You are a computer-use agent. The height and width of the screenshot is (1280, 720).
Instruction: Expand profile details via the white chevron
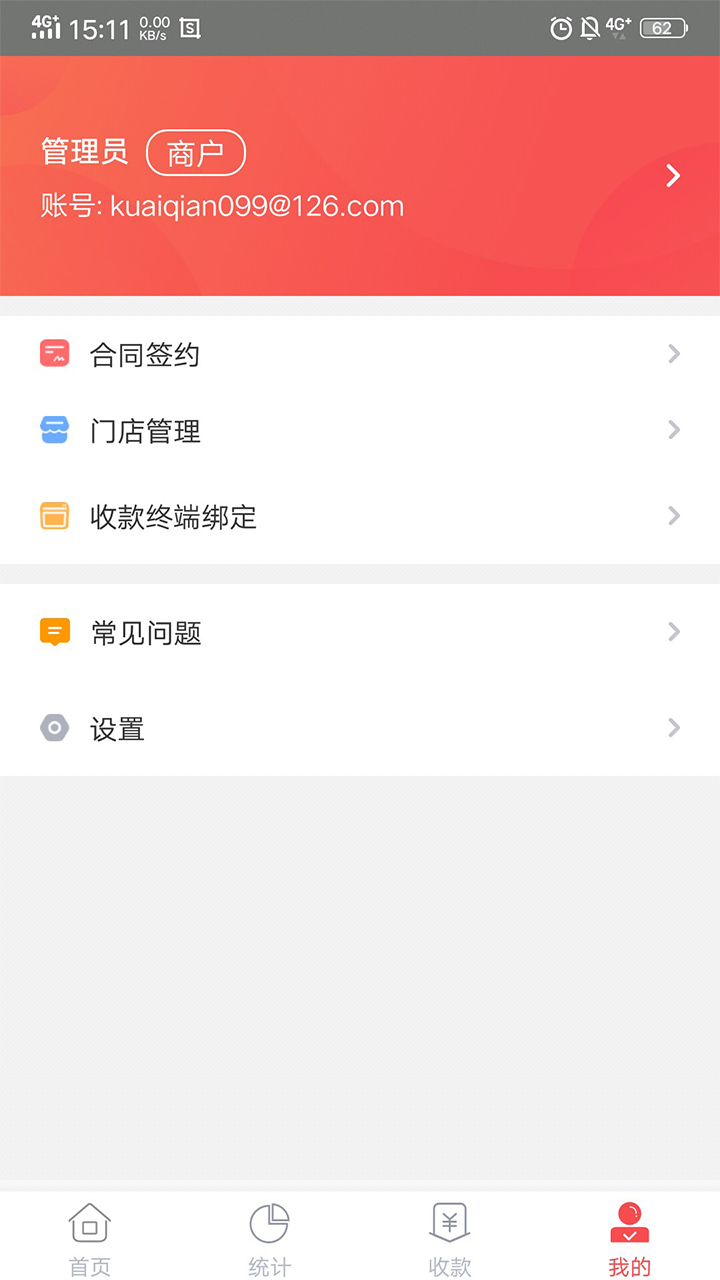[x=673, y=175]
